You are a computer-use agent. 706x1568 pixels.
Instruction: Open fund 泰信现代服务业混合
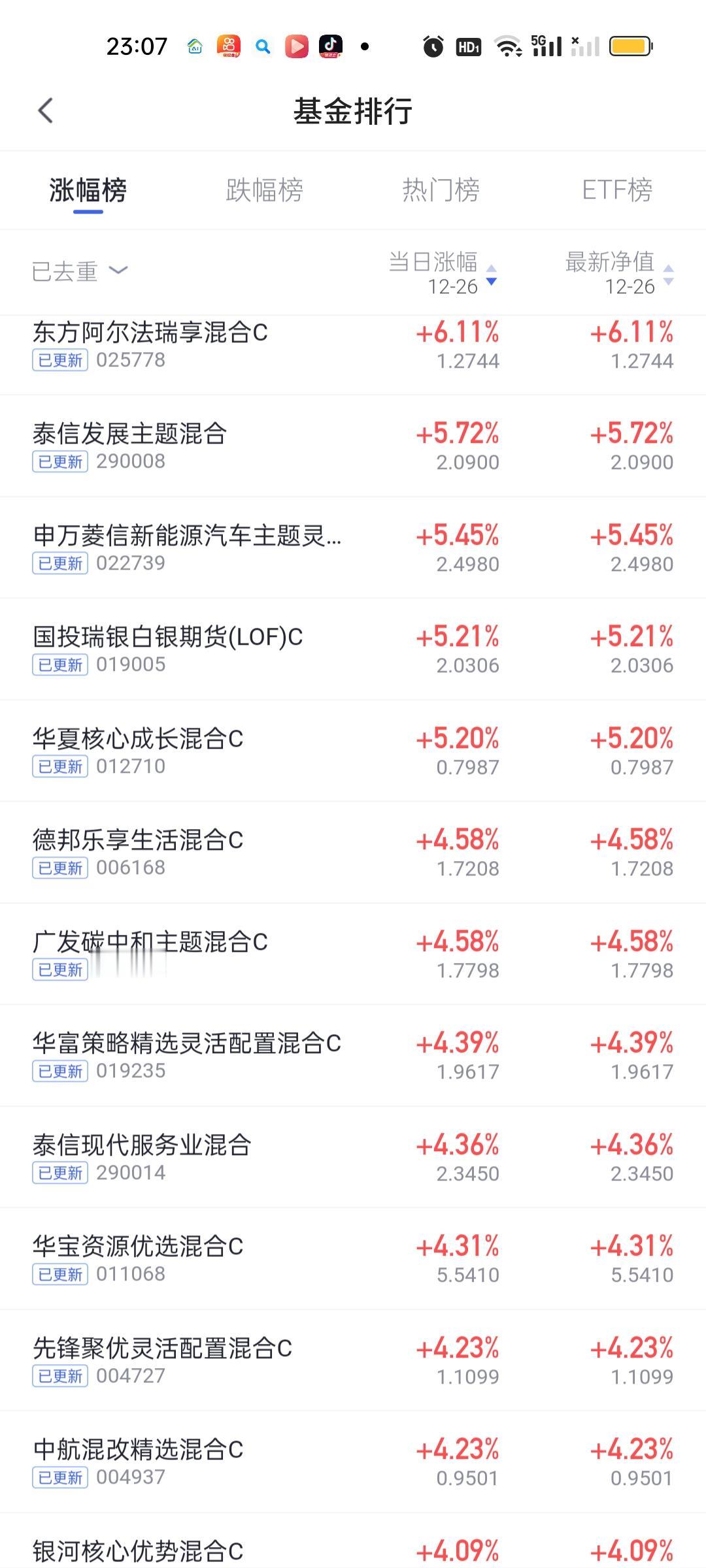pyautogui.click(x=353, y=1157)
